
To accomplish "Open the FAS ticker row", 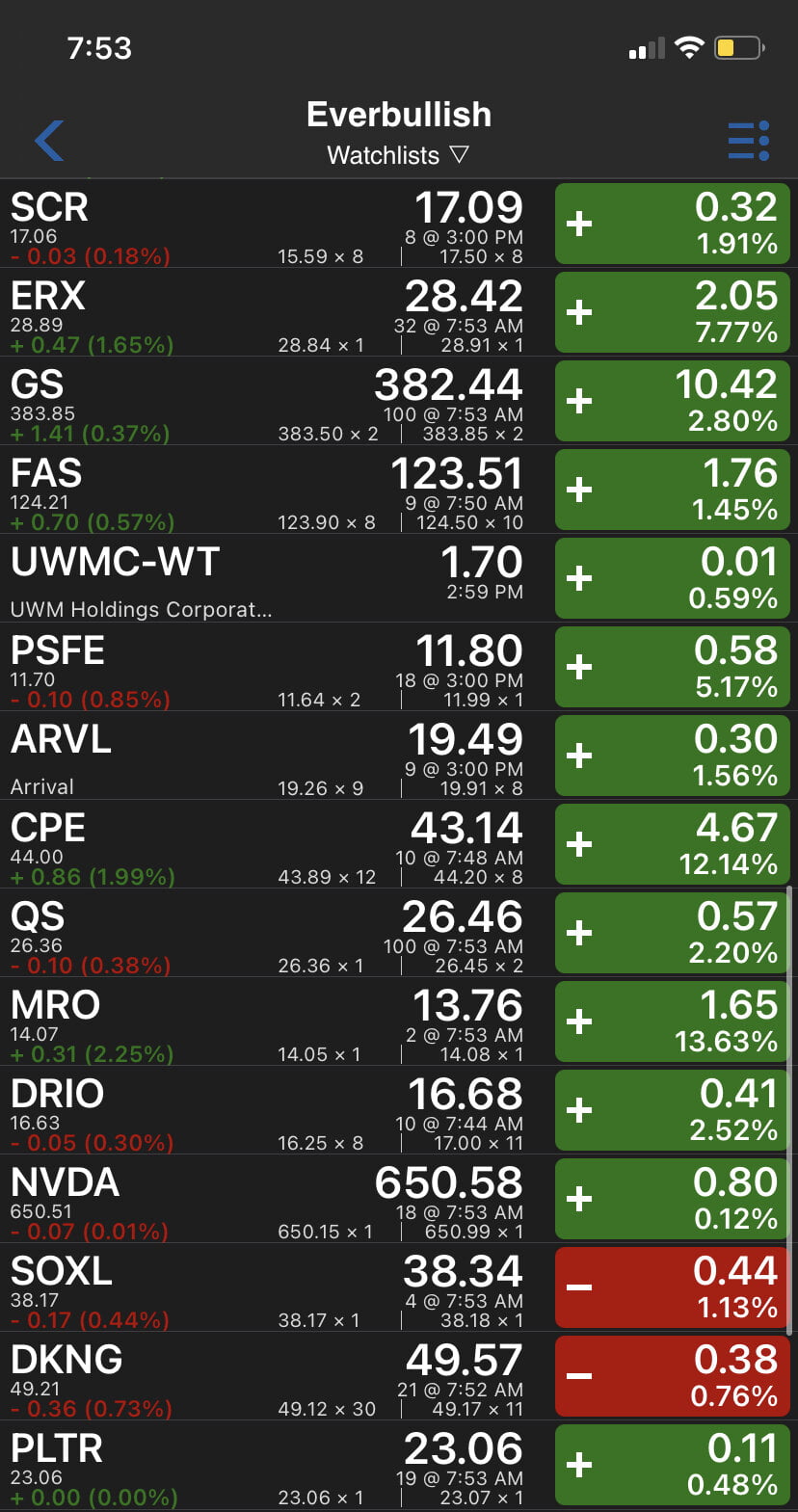I will [270, 490].
